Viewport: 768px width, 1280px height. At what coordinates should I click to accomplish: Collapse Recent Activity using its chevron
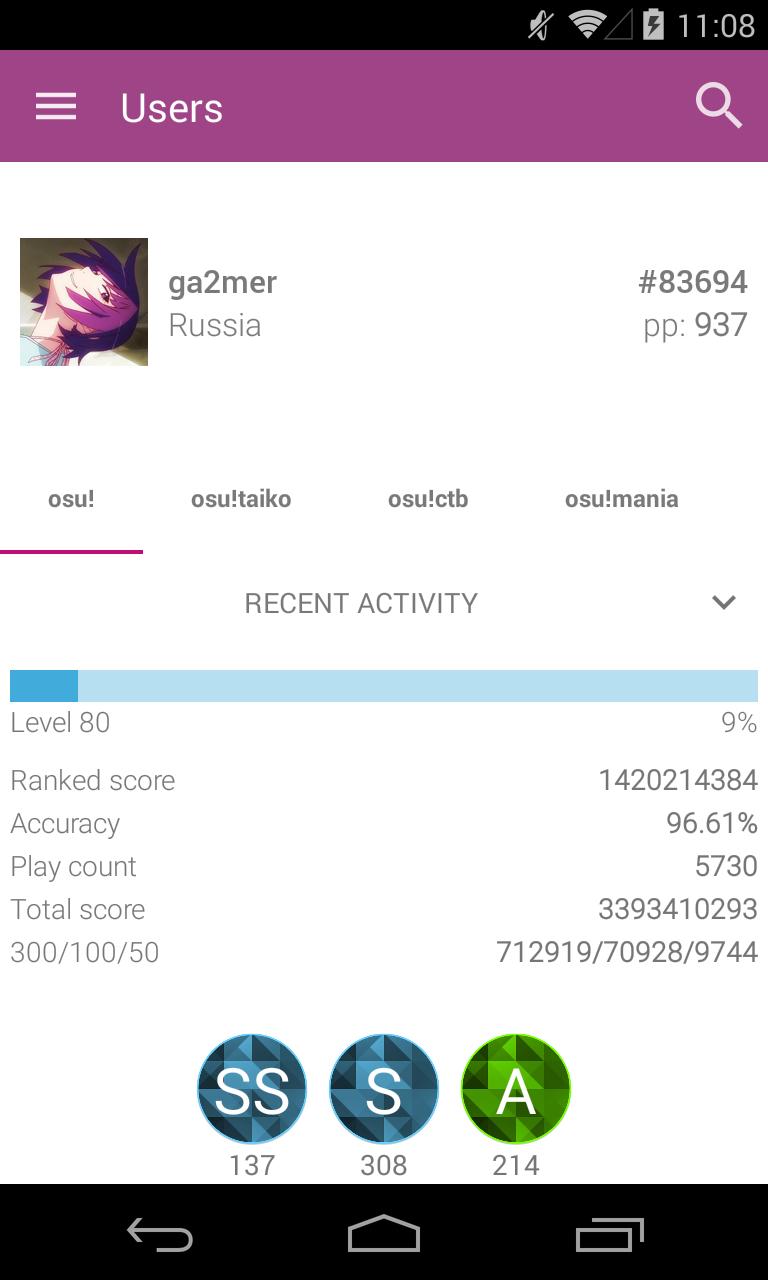pos(722,603)
